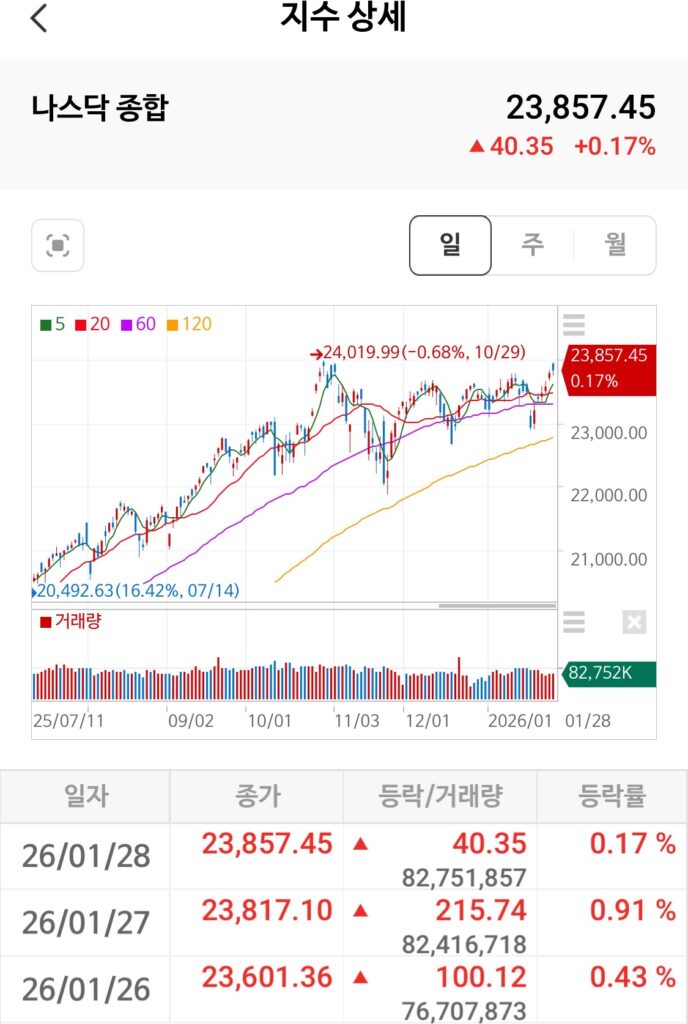
Task: Open the volume (거래량) chart settings menu
Action: (x=574, y=623)
